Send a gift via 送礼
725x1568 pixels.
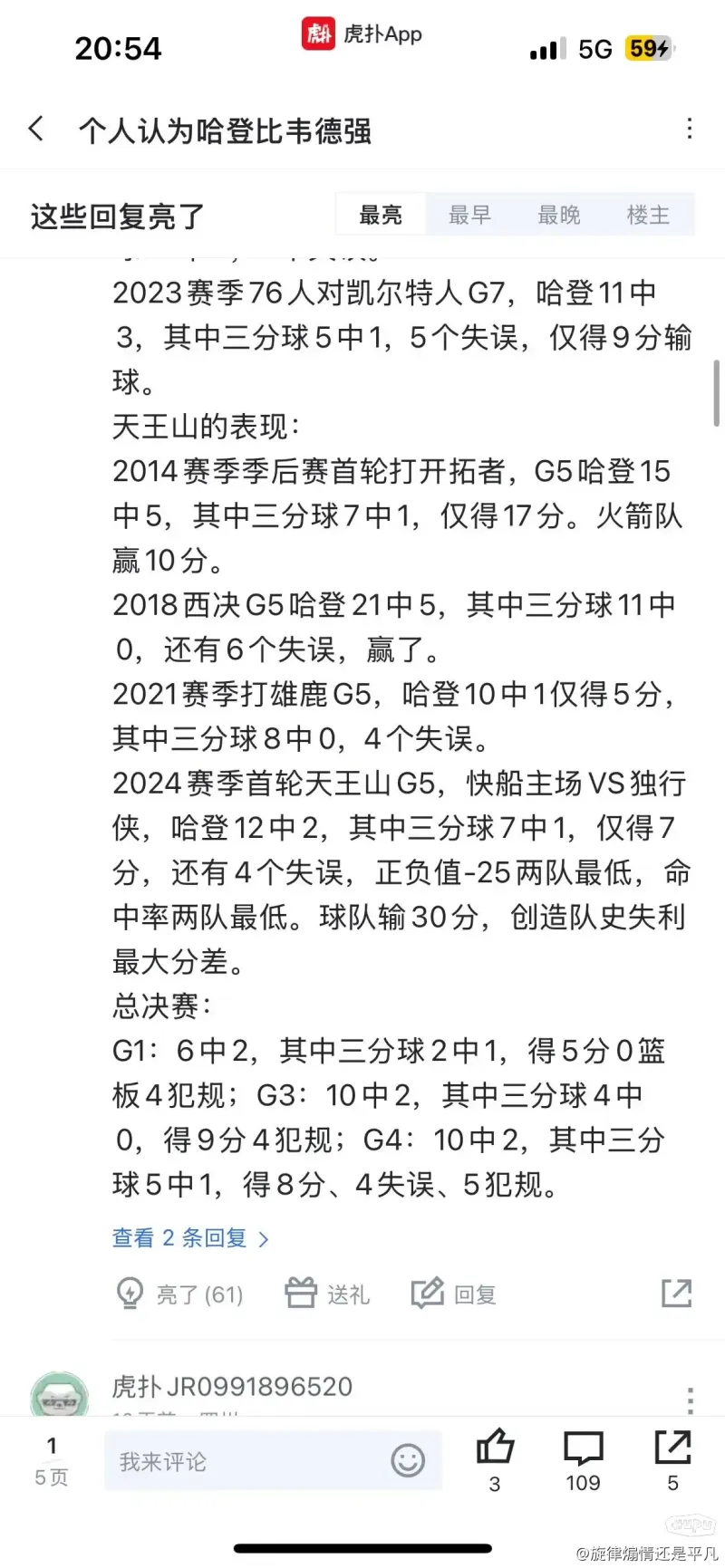coord(327,1294)
